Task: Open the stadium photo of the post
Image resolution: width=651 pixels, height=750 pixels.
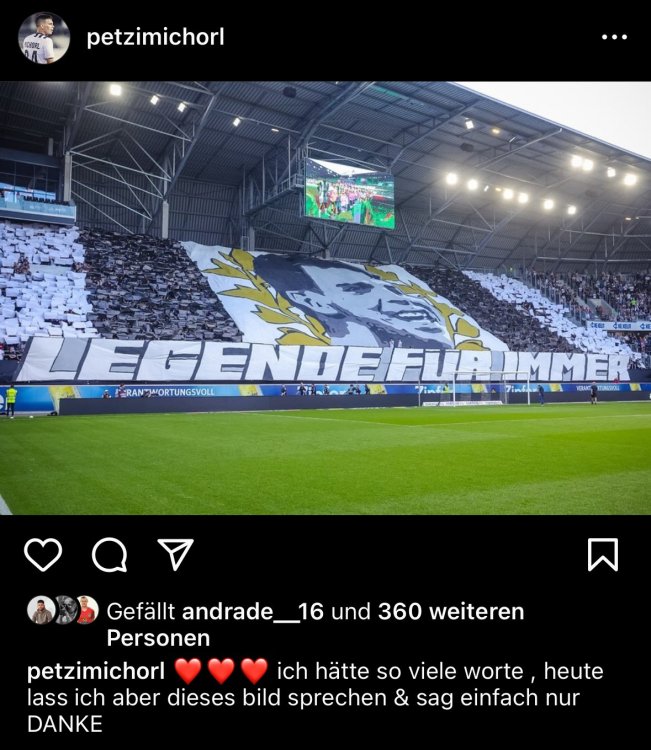Action: point(325,298)
